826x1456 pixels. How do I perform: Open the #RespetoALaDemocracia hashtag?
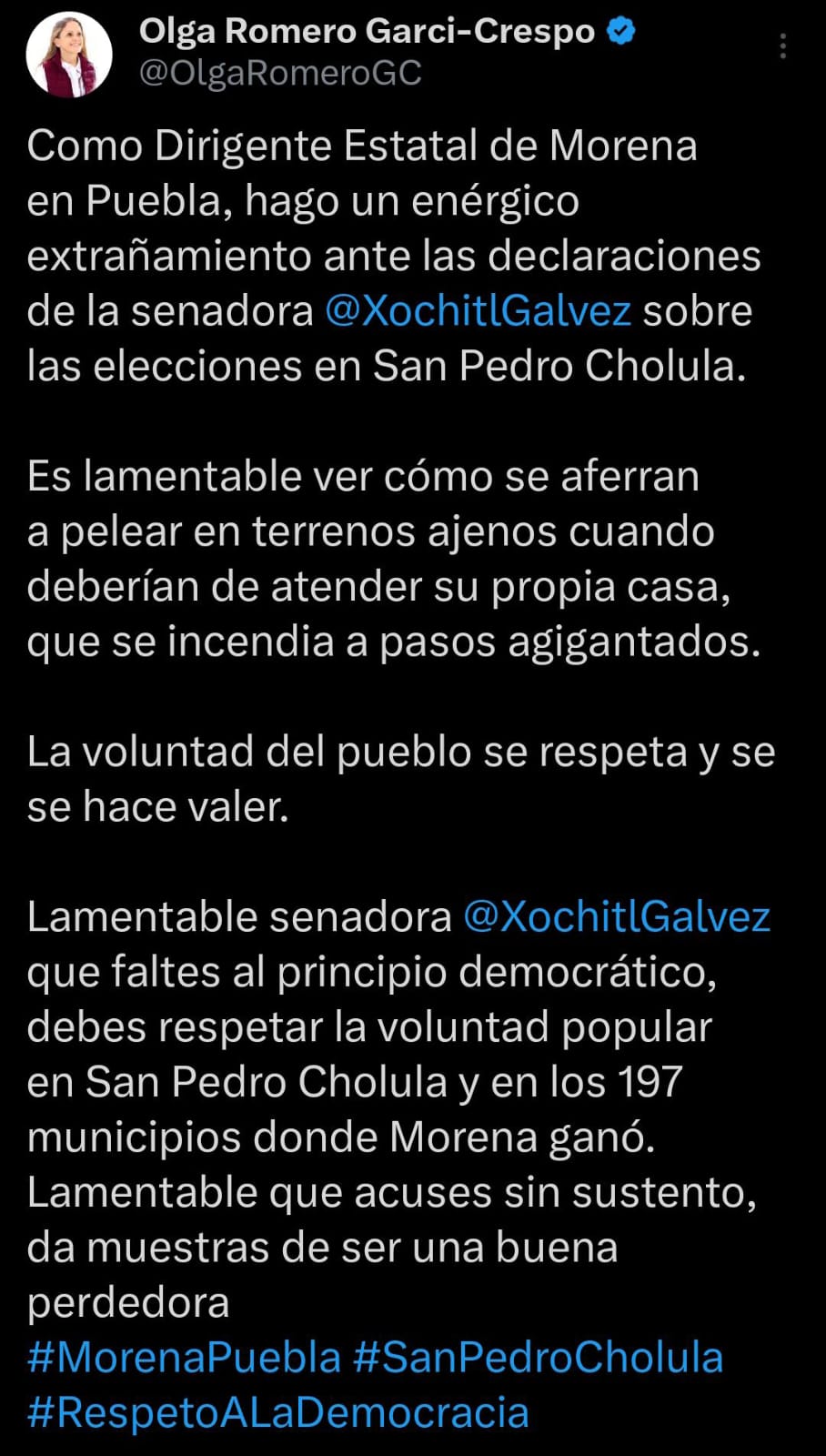[277, 1412]
